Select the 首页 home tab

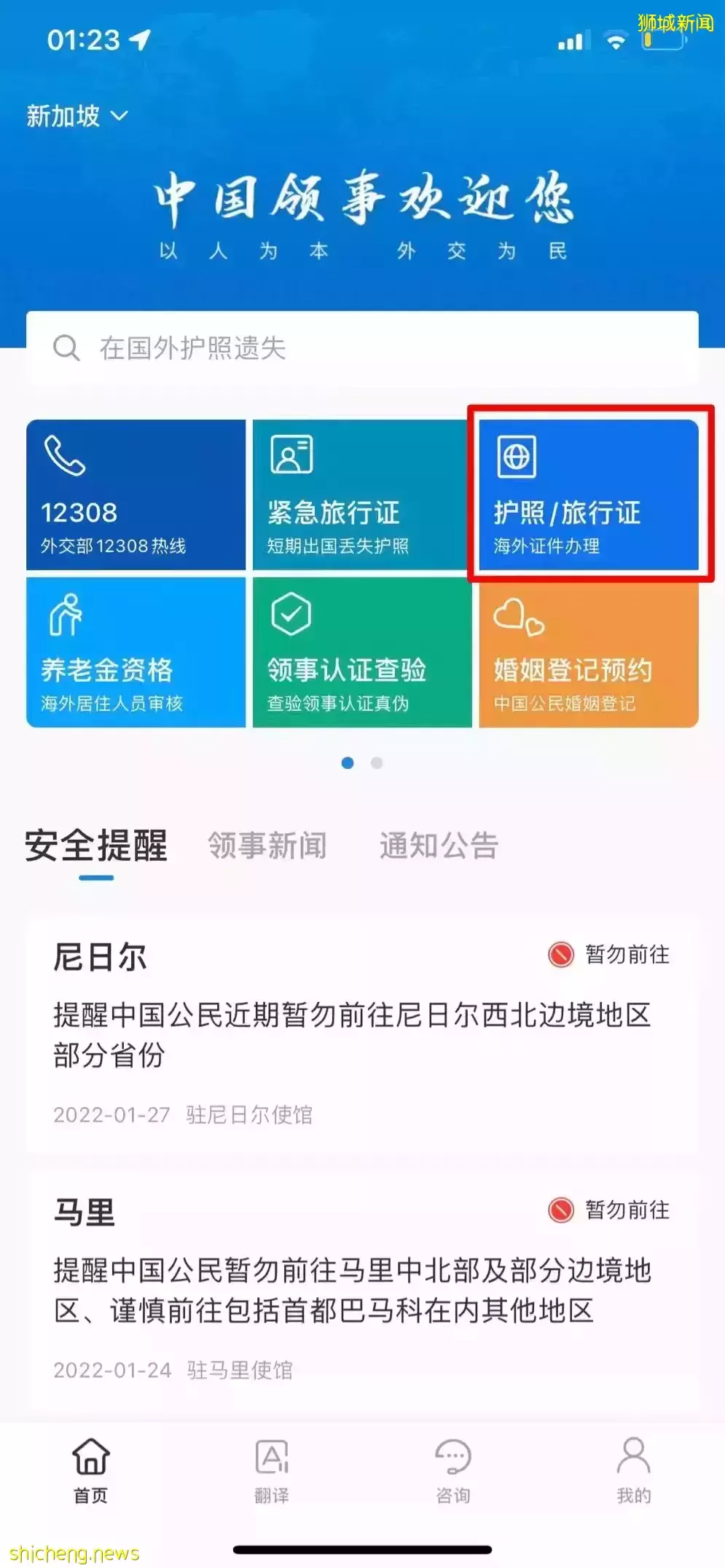coord(89,1471)
